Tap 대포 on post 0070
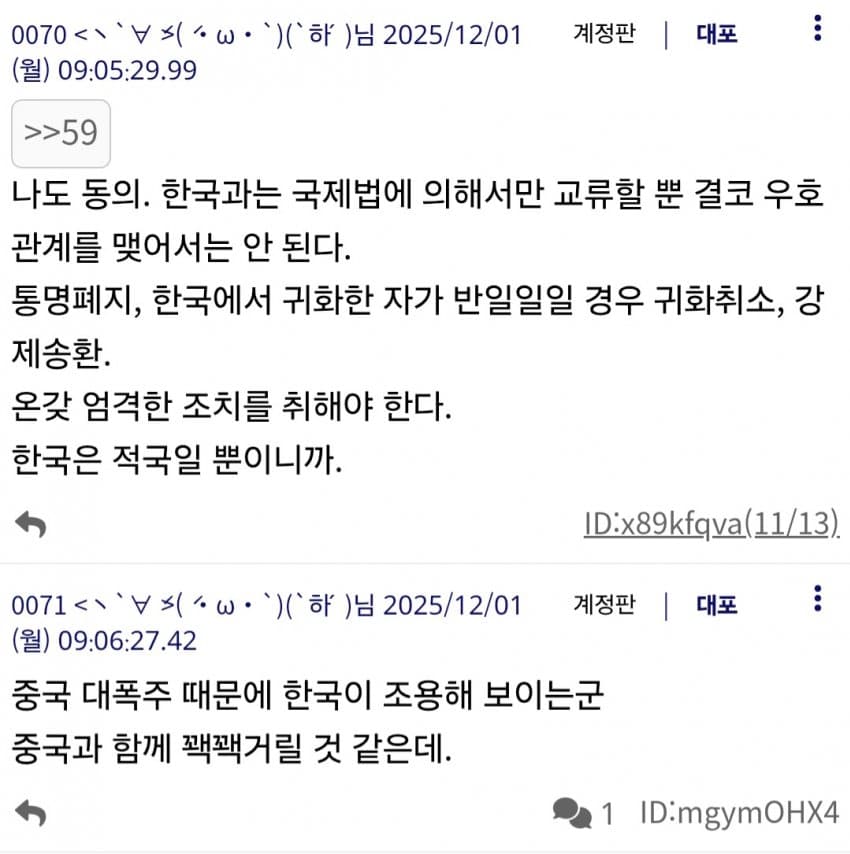This screenshot has height=854, width=850. (717, 34)
